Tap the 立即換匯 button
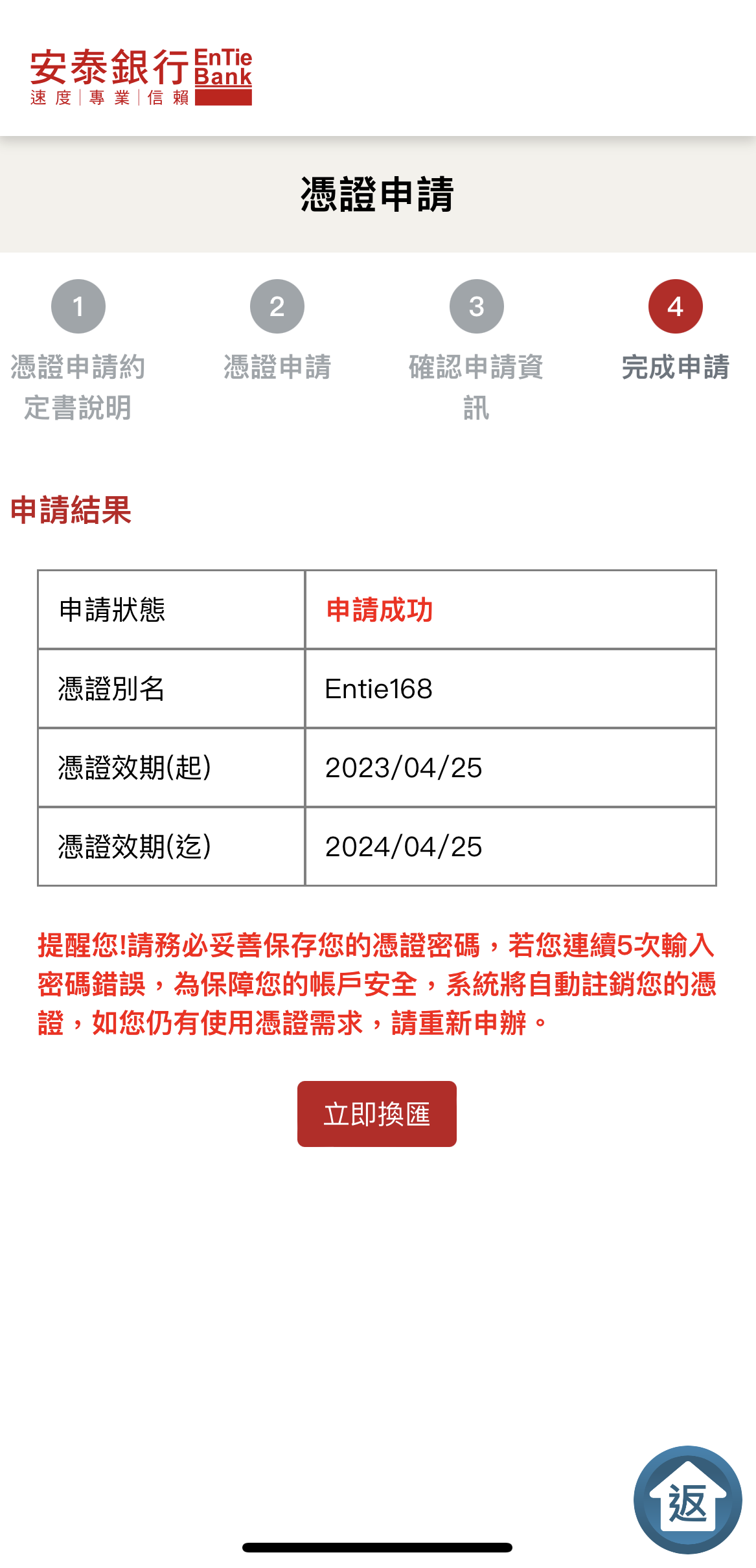The height and width of the screenshot is (1568, 756). coord(376,1113)
